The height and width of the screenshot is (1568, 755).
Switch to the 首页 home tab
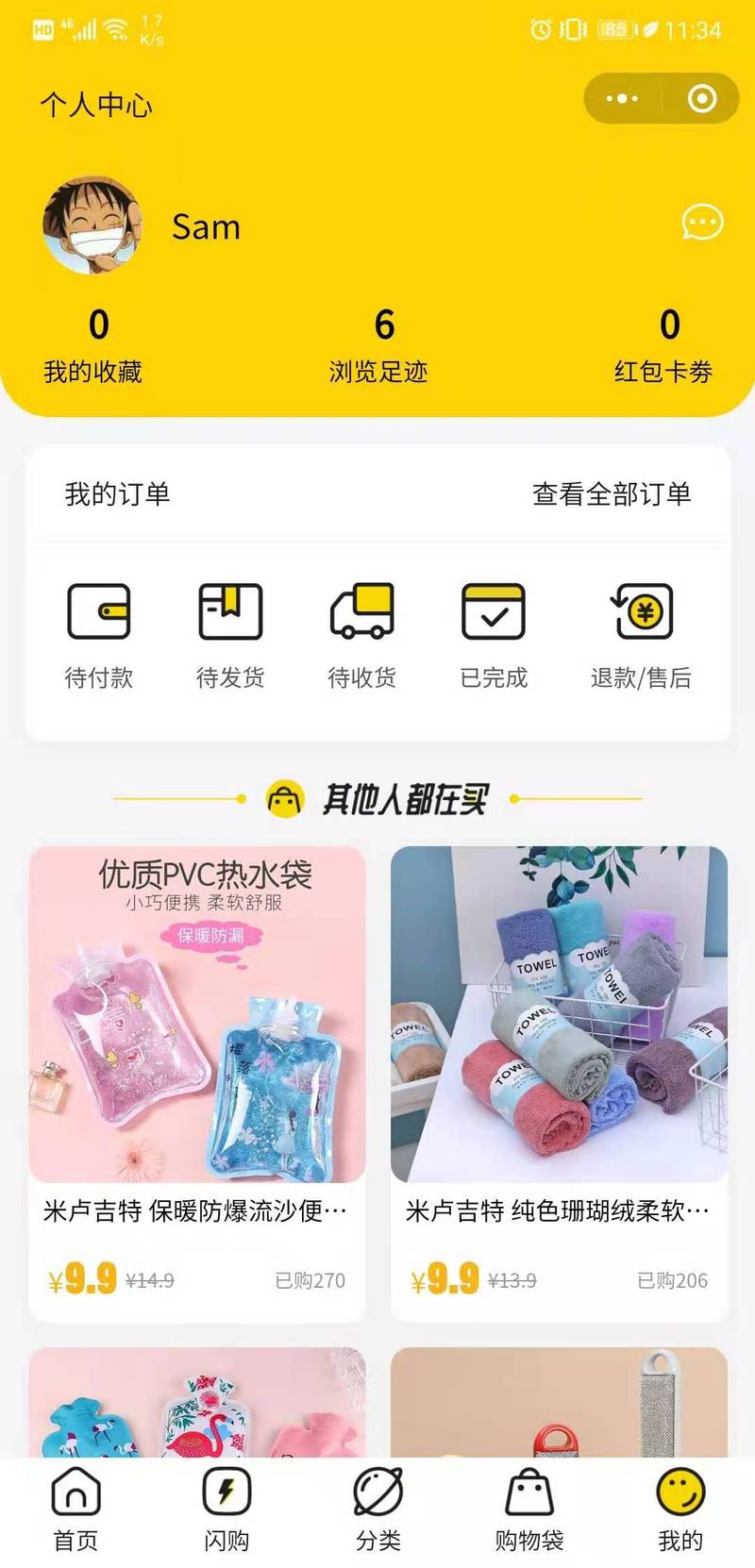pos(75,1510)
